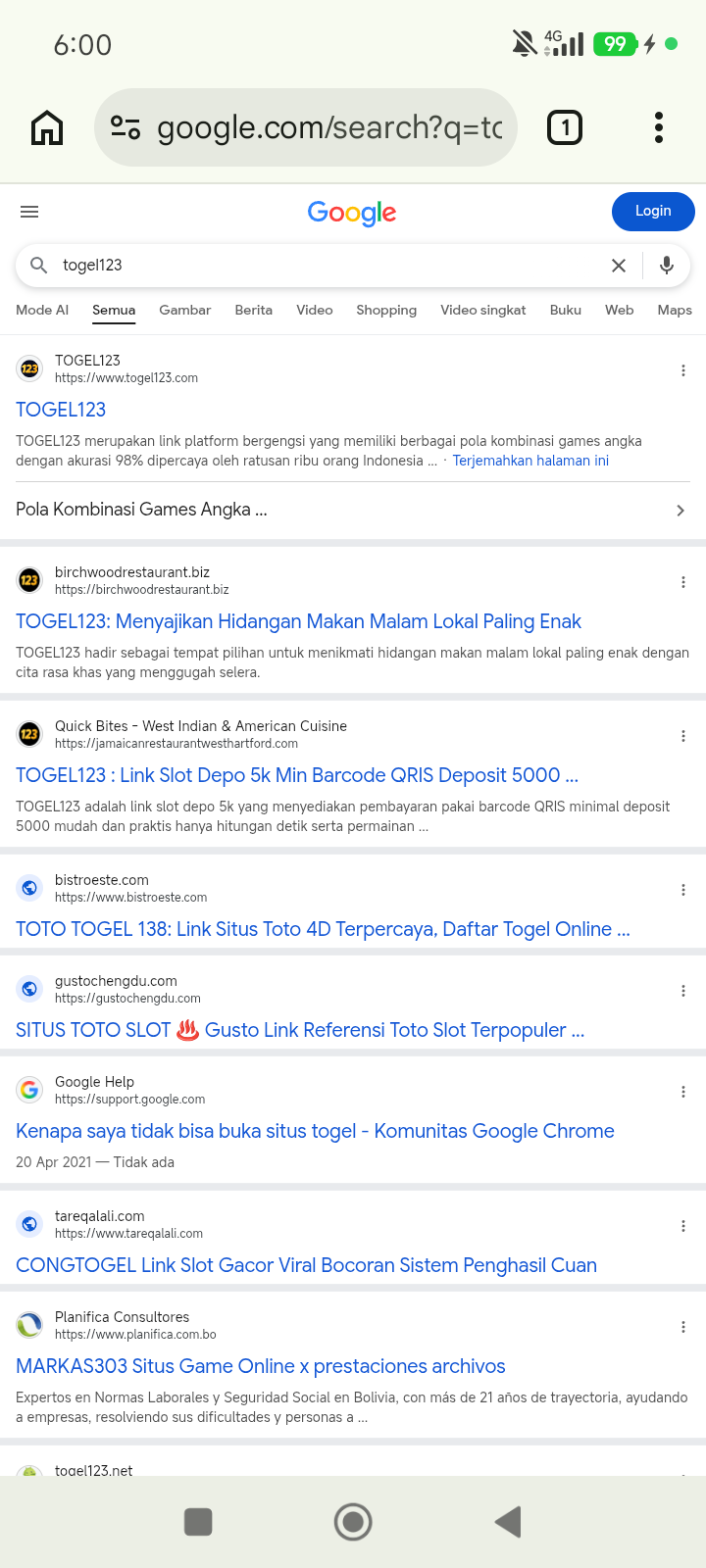Screen dimensions: 706x1568
Task: Edit the togel123 search box
Action: [x=324, y=266]
